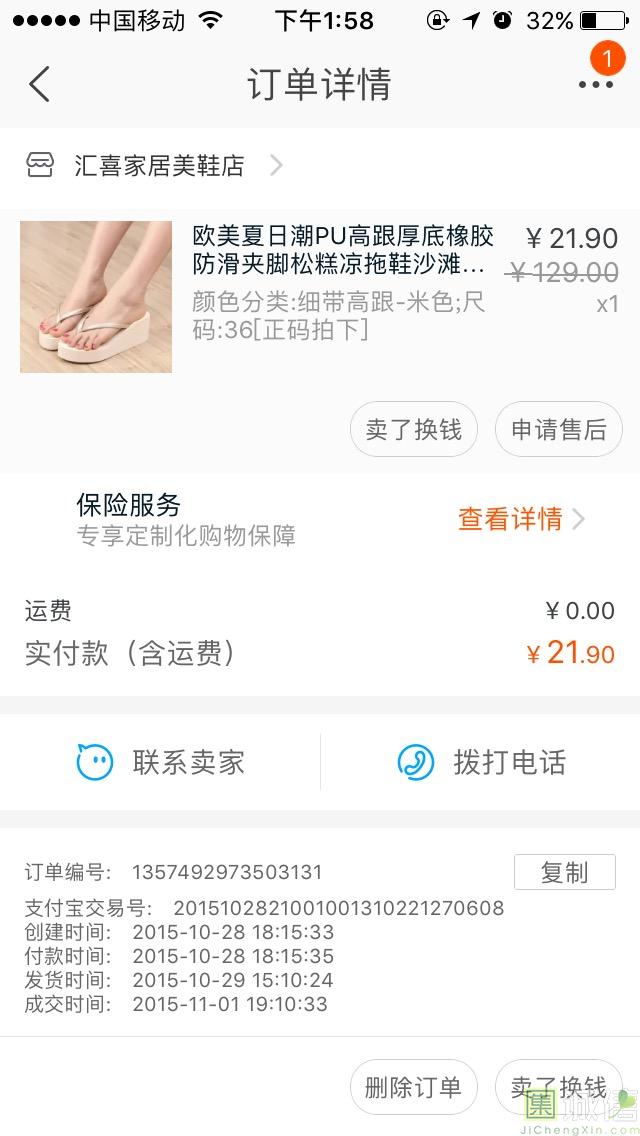The image size is (640, 1136).
Task: Open the three-dot overflow menu
Action: (596, 84)
